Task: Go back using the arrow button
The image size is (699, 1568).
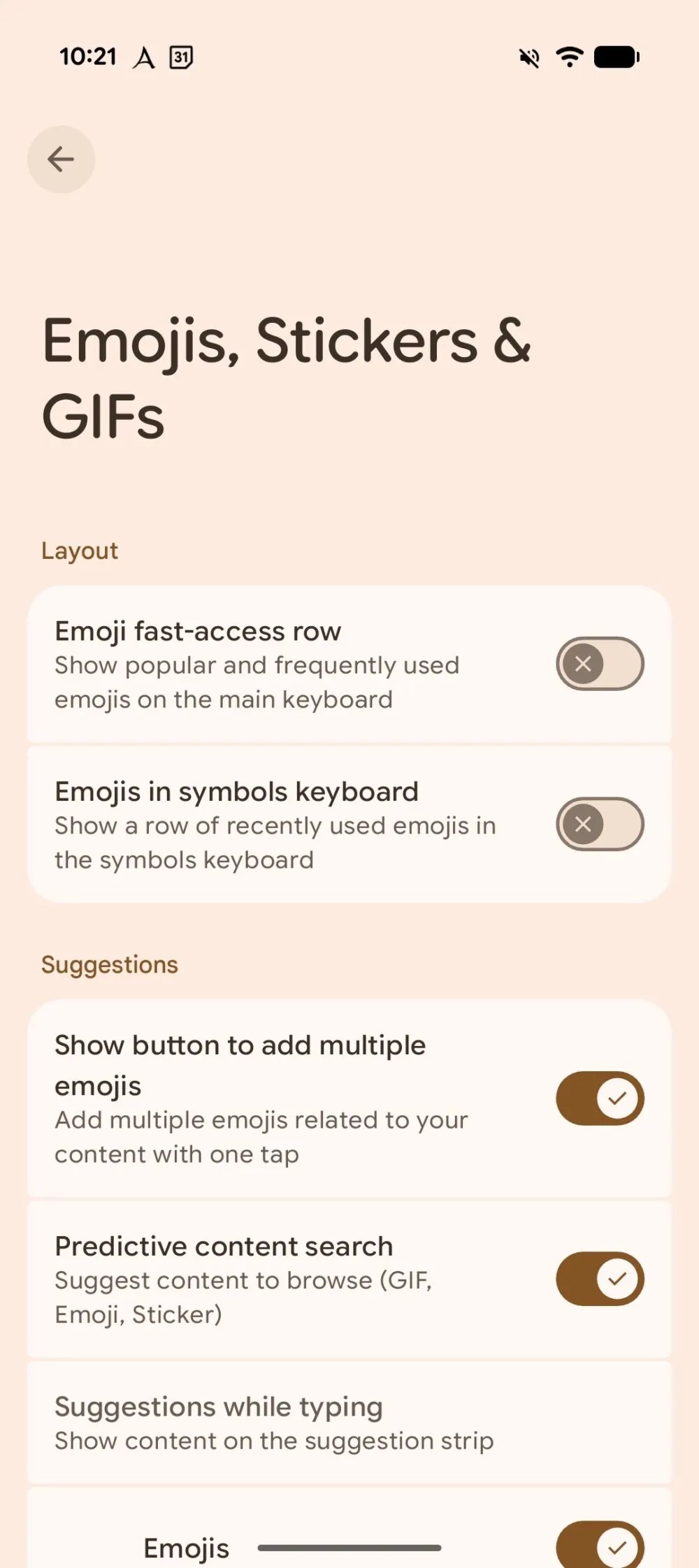Action: 61,159
